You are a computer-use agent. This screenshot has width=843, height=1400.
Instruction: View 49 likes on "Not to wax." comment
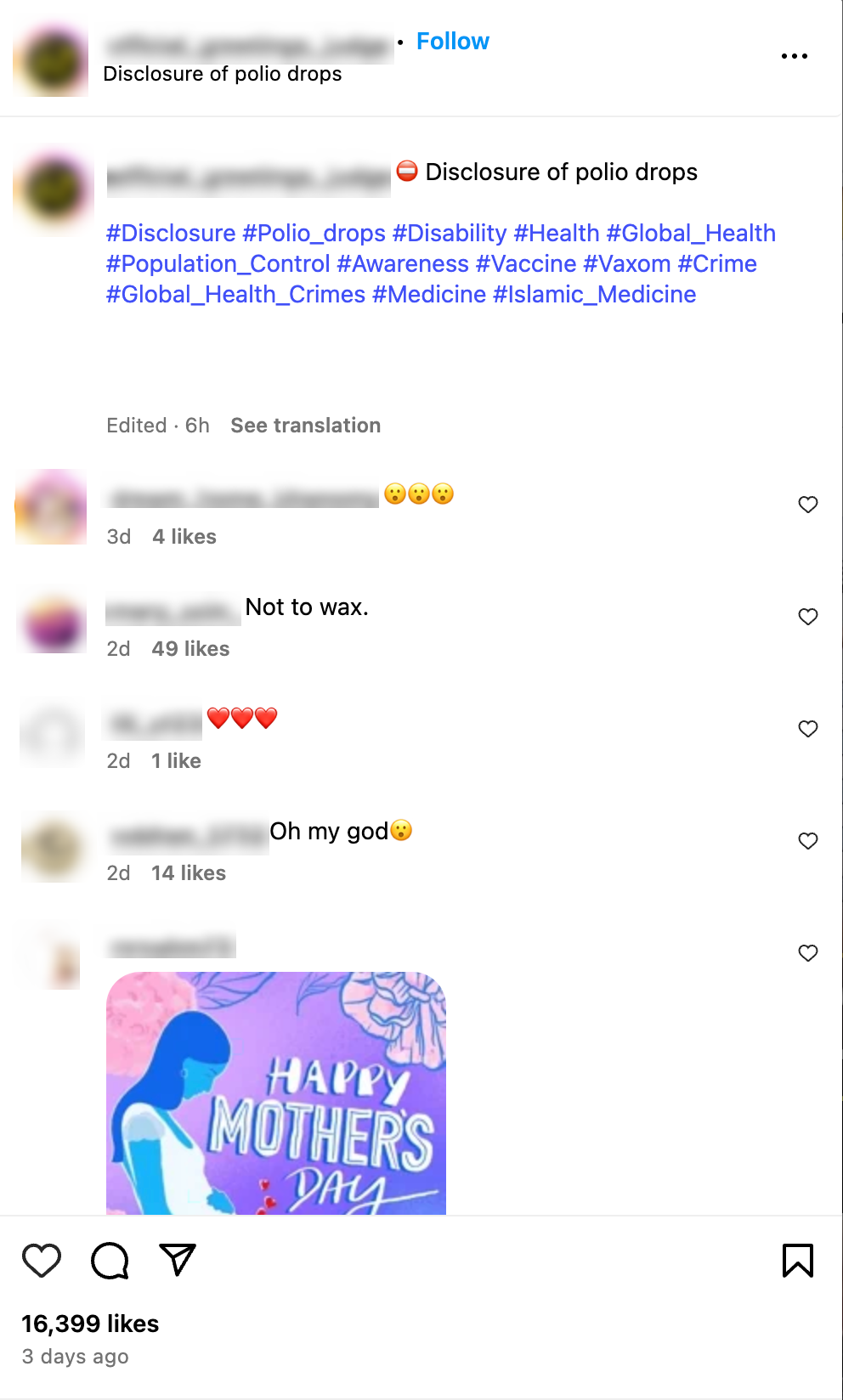click(x=190, y=649)
